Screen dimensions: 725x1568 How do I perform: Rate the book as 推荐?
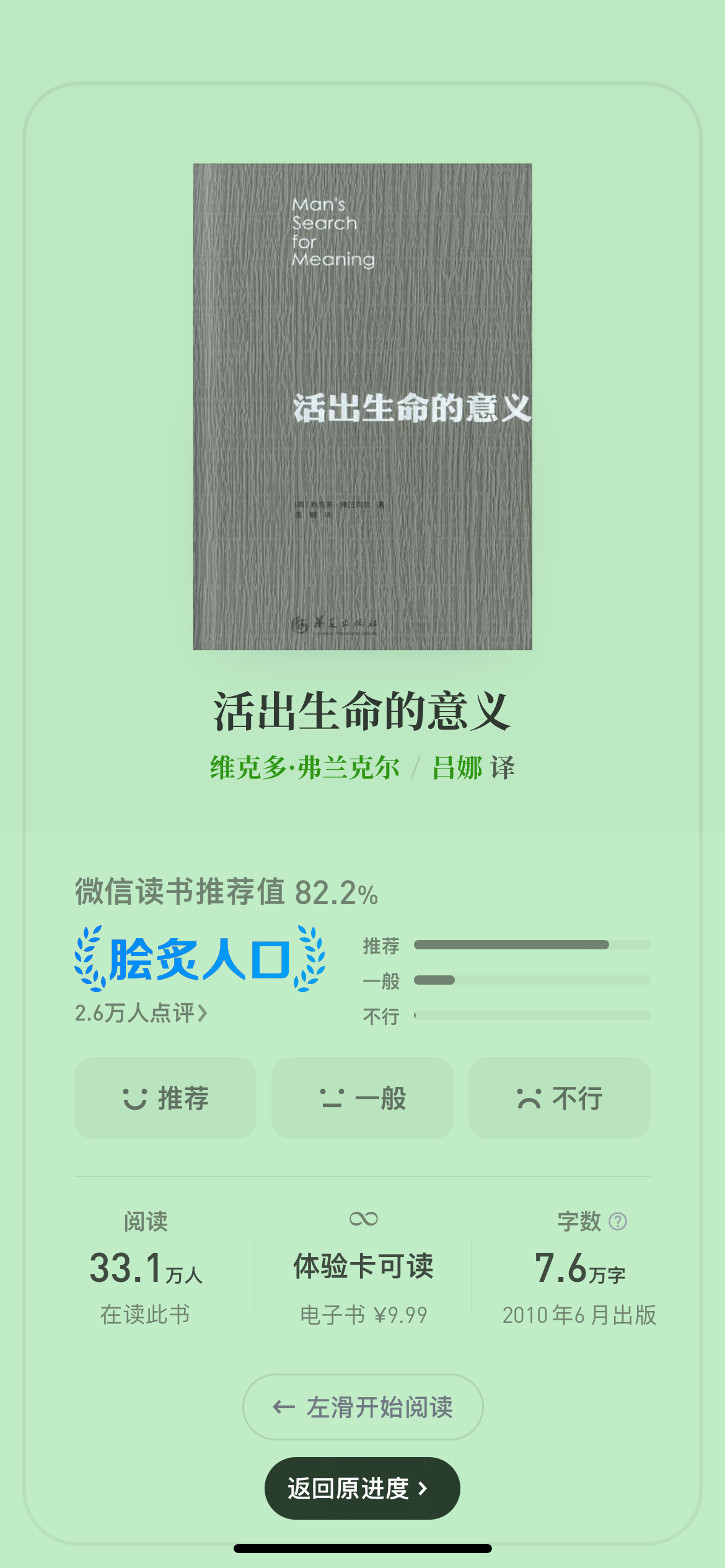(x=165, y=1098)
